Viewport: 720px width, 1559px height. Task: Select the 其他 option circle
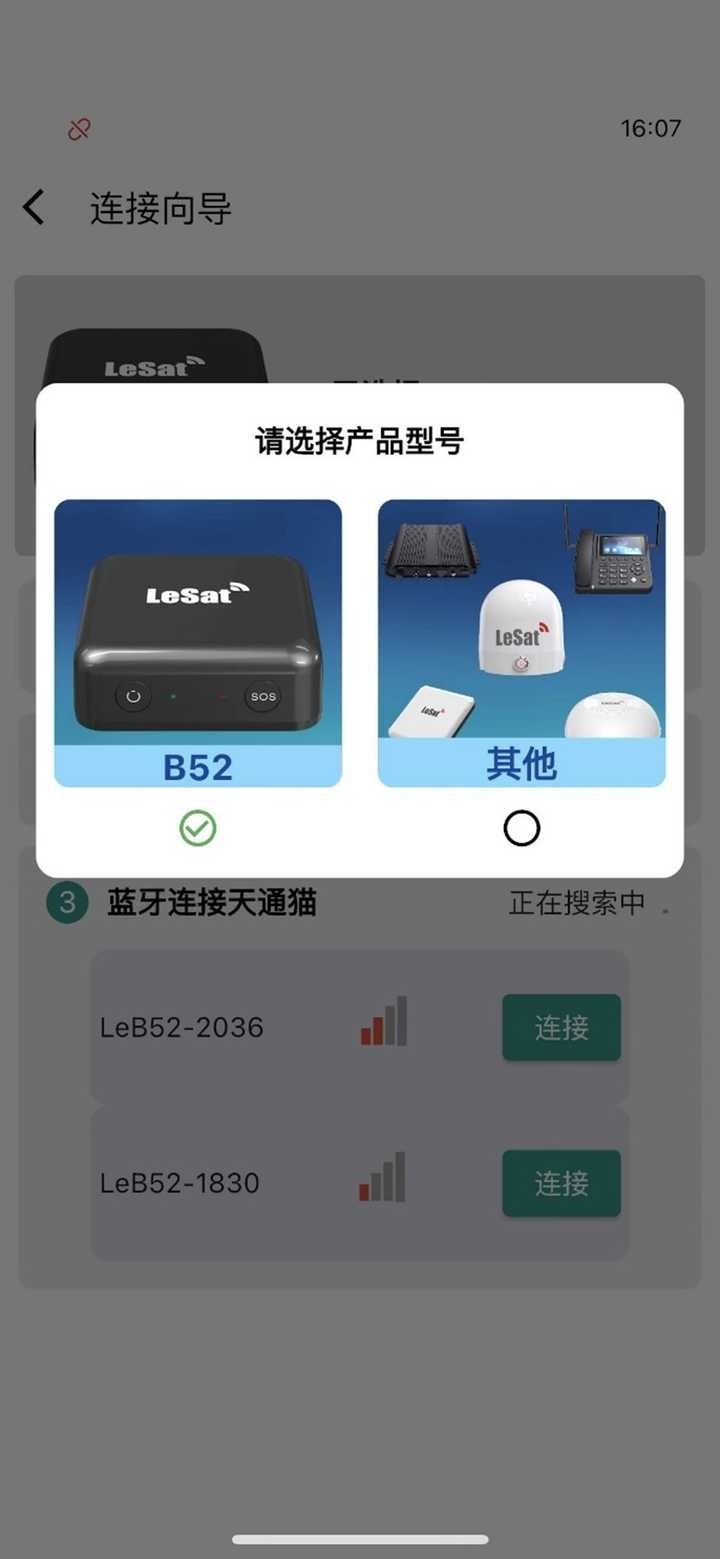pos(522,828)
